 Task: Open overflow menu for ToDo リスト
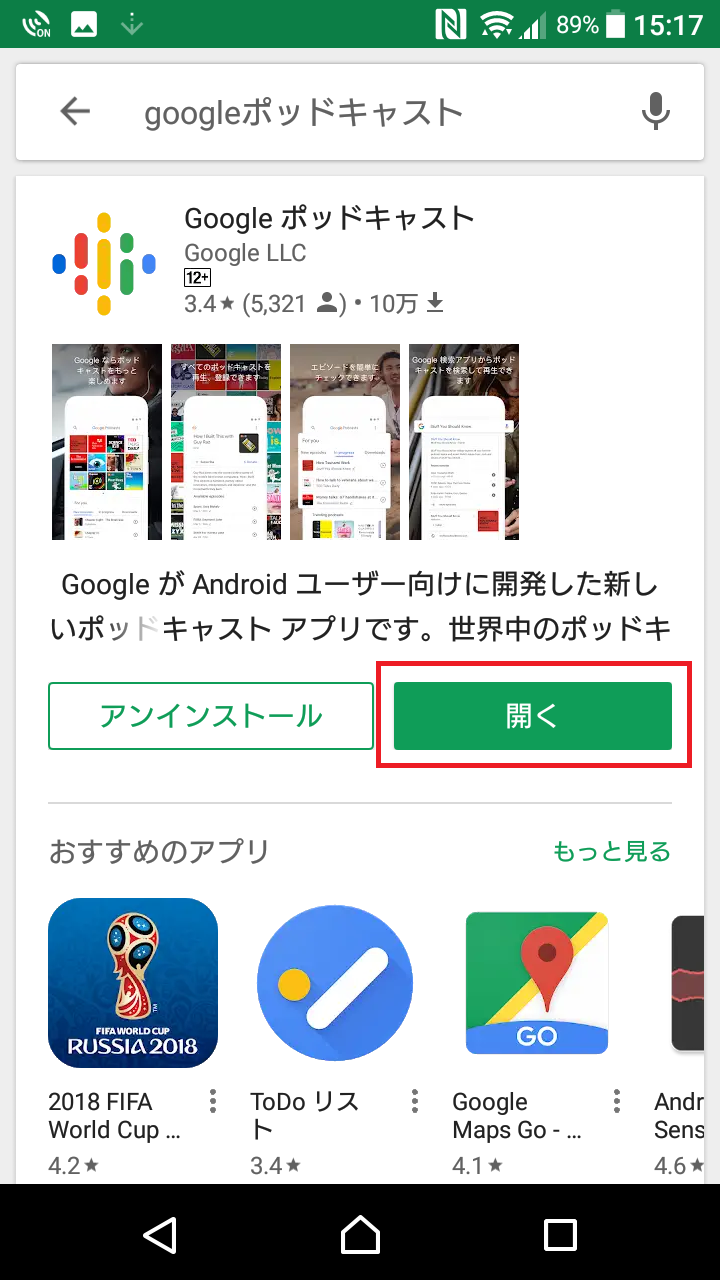click(x=414, y=1102)
